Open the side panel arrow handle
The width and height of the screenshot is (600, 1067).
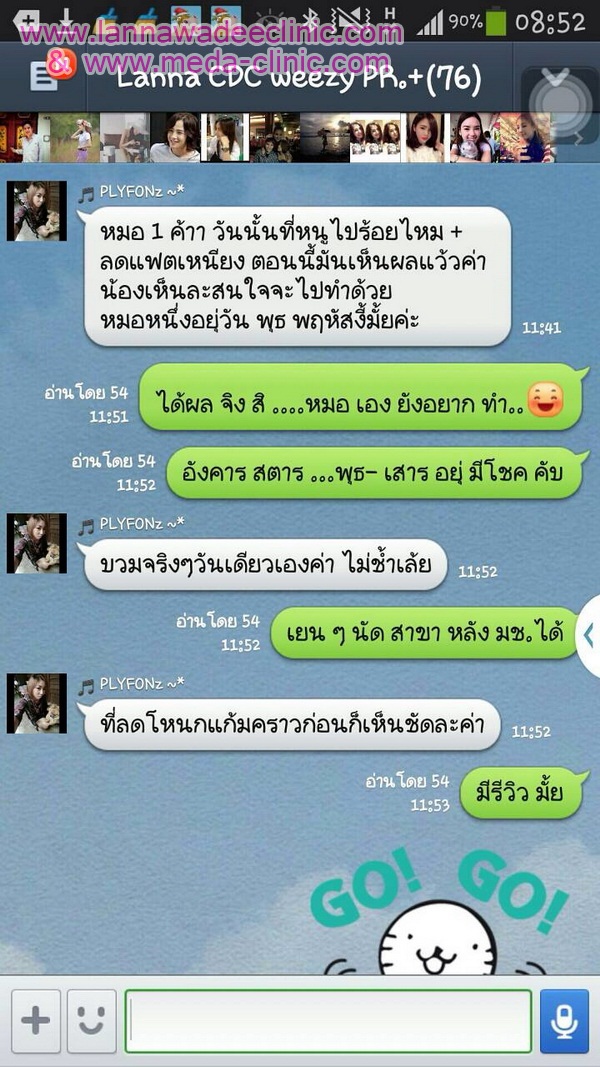(588, 636)
